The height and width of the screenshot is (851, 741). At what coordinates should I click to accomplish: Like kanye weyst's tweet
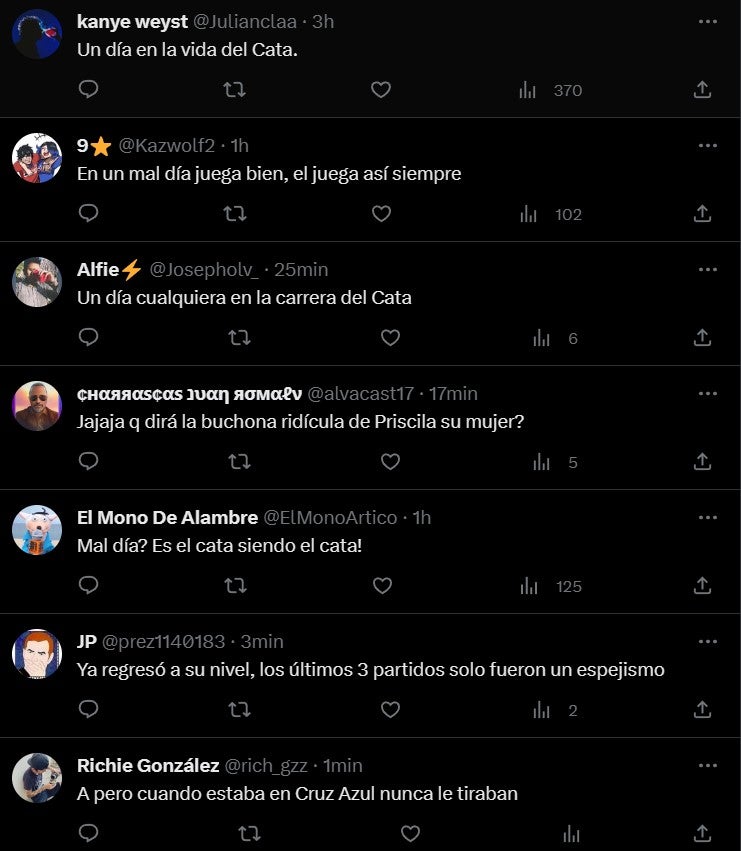pos(380,90)
